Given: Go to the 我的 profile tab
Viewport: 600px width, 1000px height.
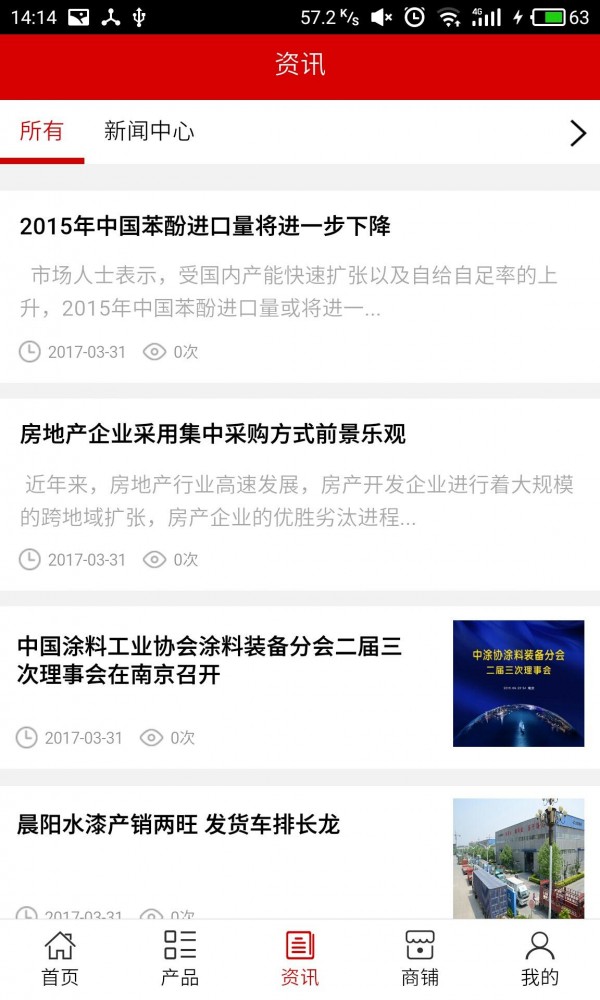Looking at the screenshot, I should (540, 958).
